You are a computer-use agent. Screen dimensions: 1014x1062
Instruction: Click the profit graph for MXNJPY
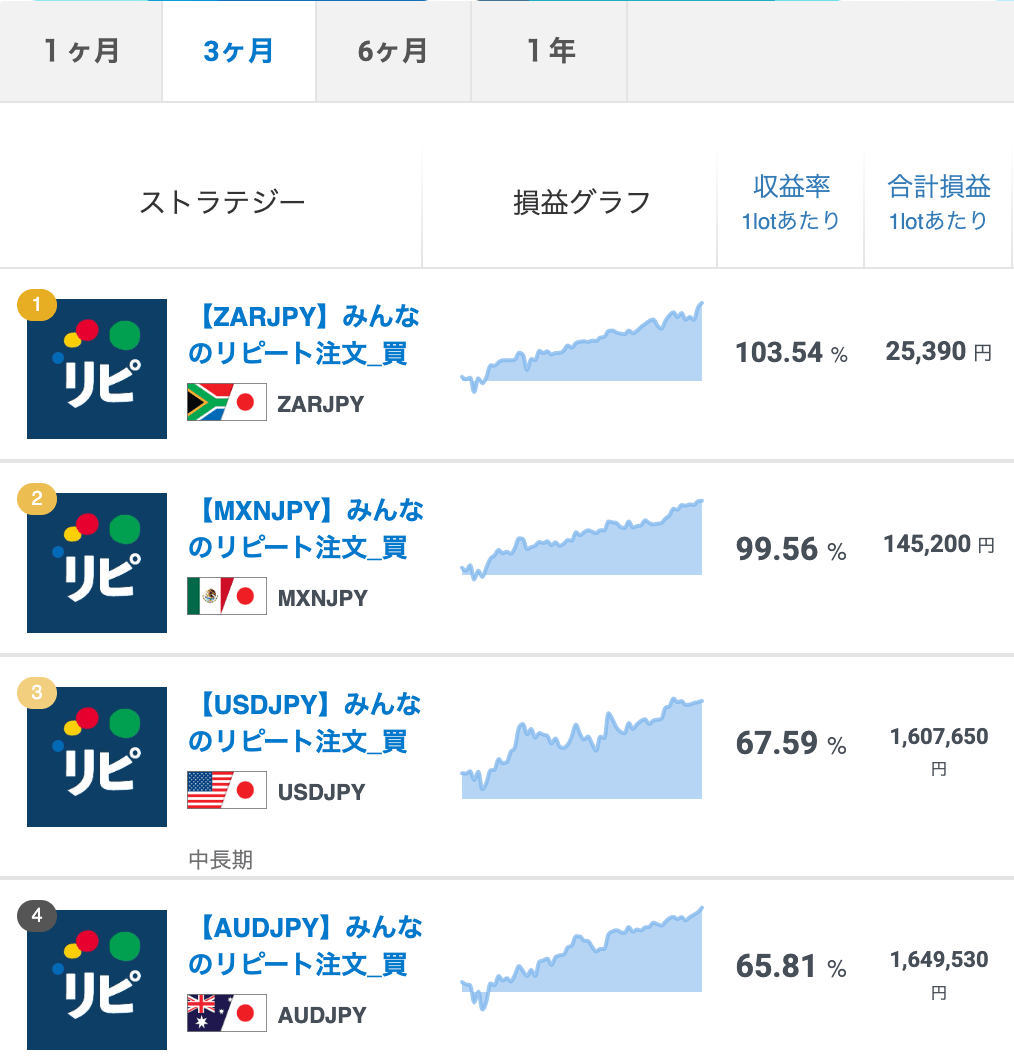tap(580, 535)
